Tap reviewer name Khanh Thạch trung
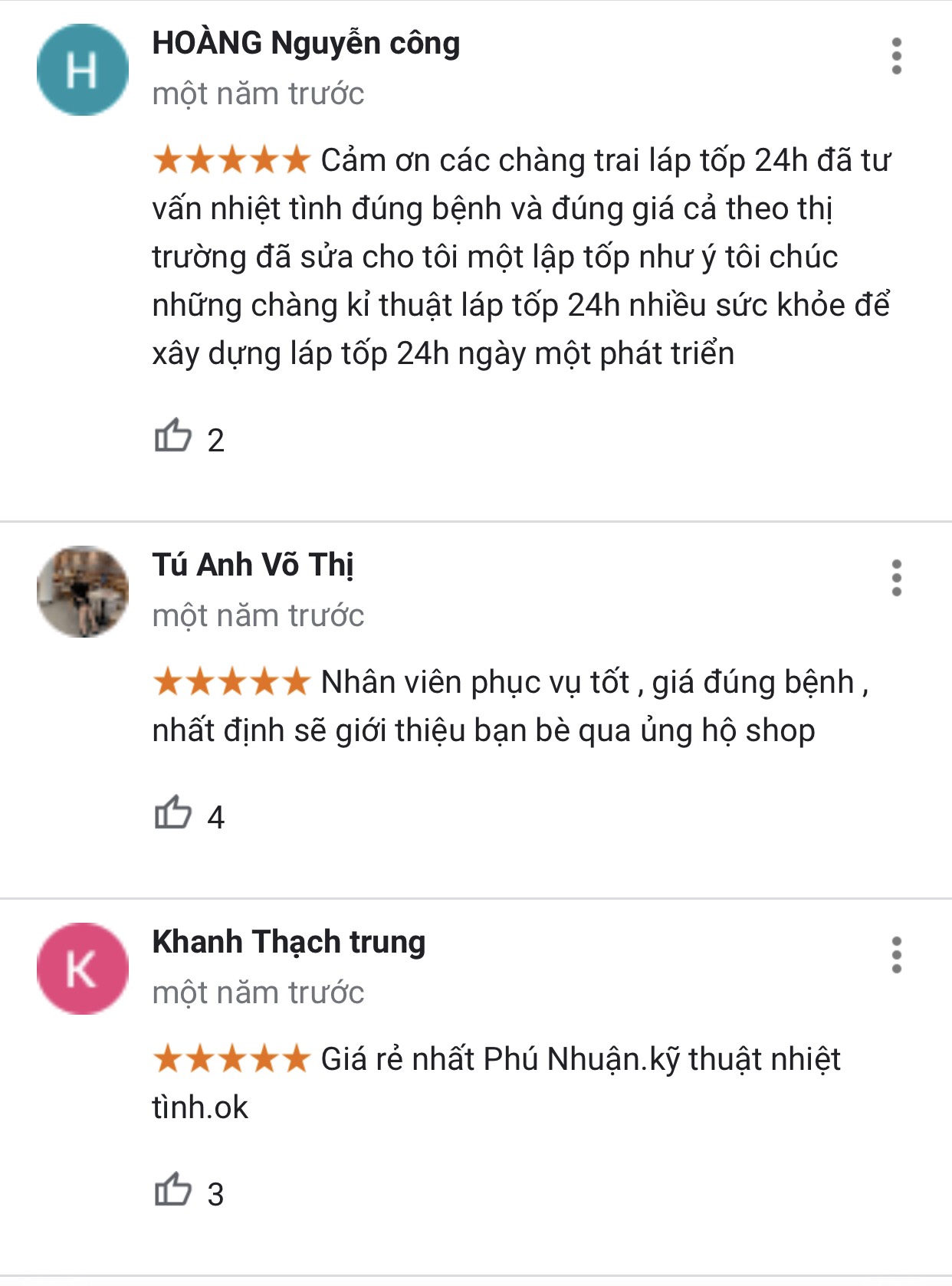952x1286 pixels. pyautogui.click(x=289, y=943)
